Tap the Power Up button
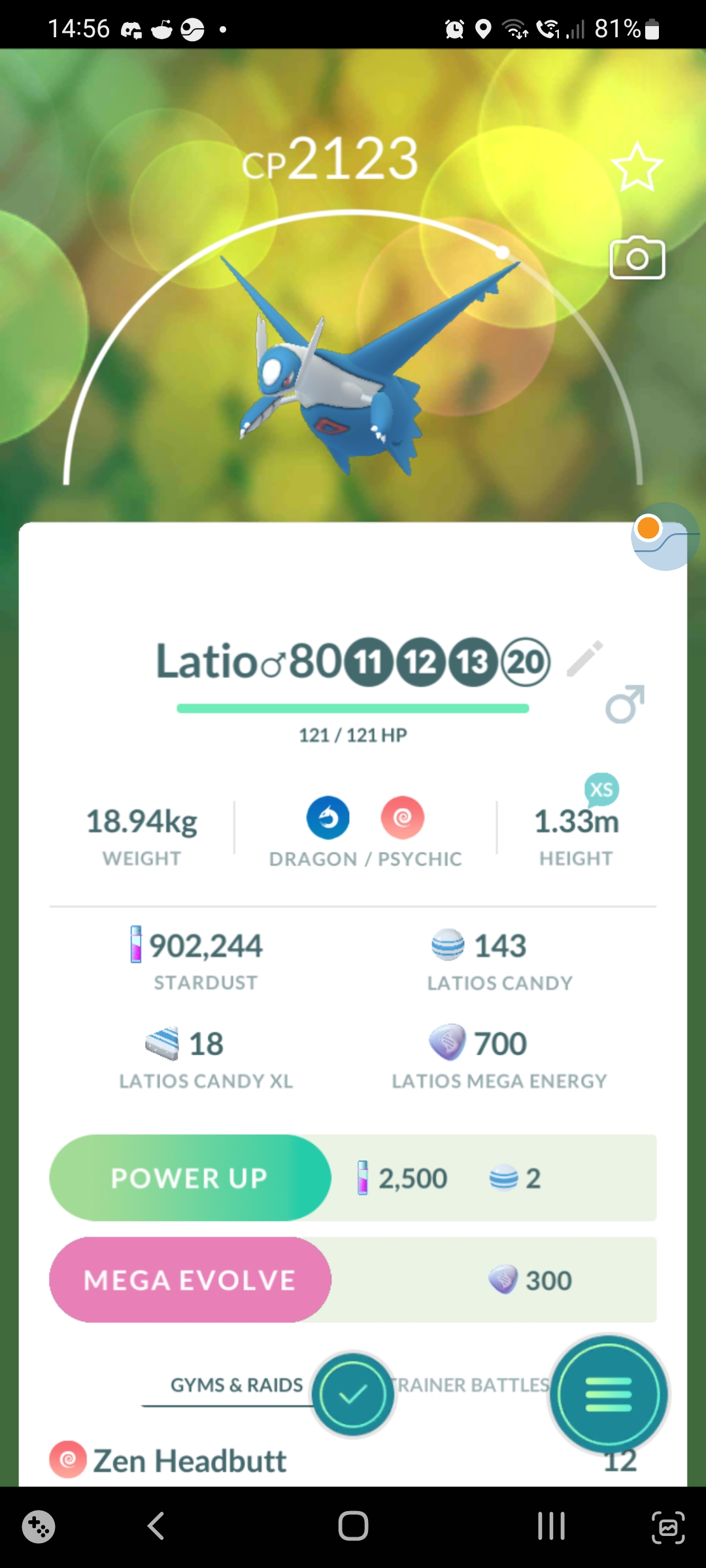This screenshot has height=1568, width=706. (190, 1178)
